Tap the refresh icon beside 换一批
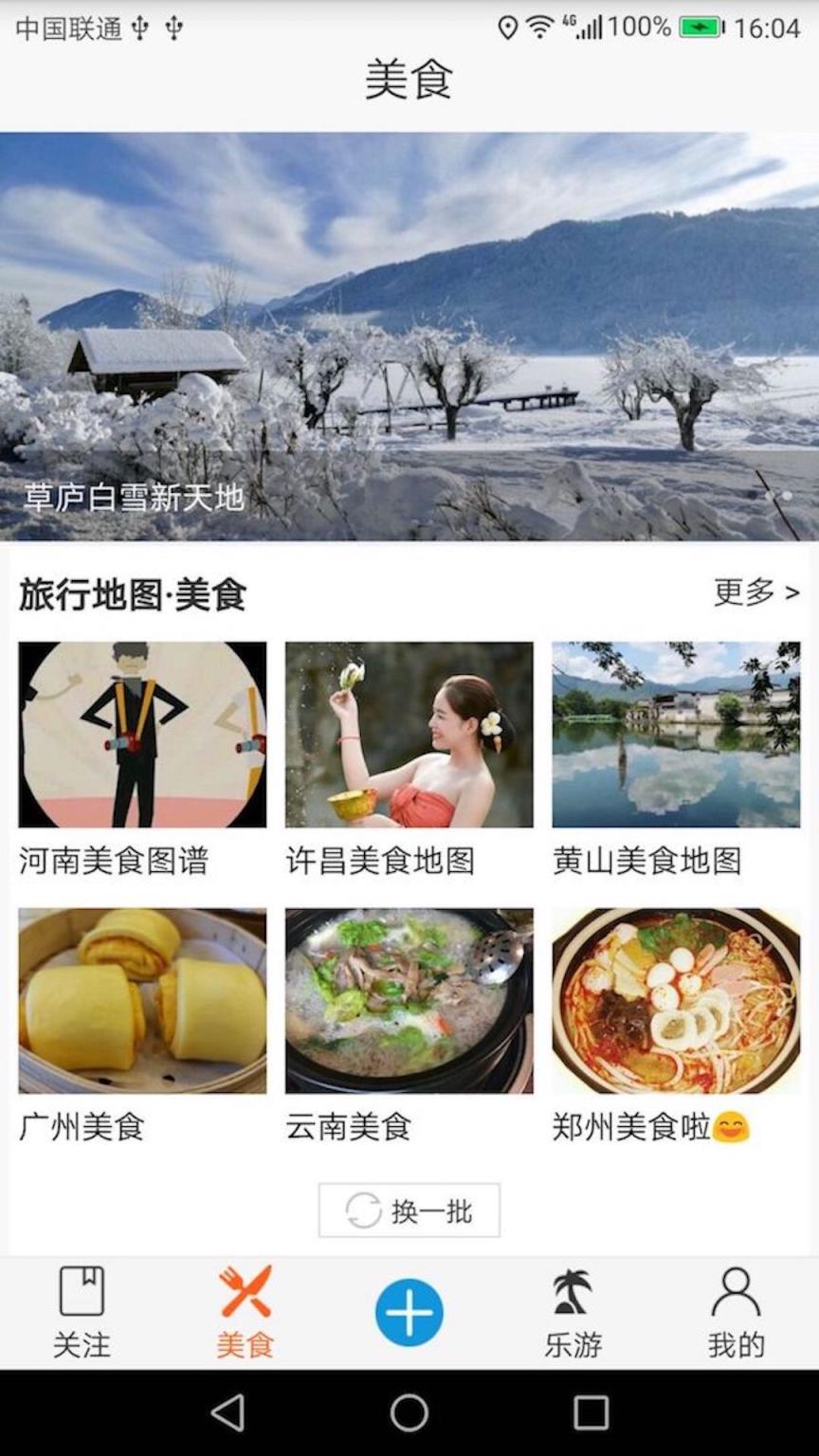819x1456 pixels. 363,1210
